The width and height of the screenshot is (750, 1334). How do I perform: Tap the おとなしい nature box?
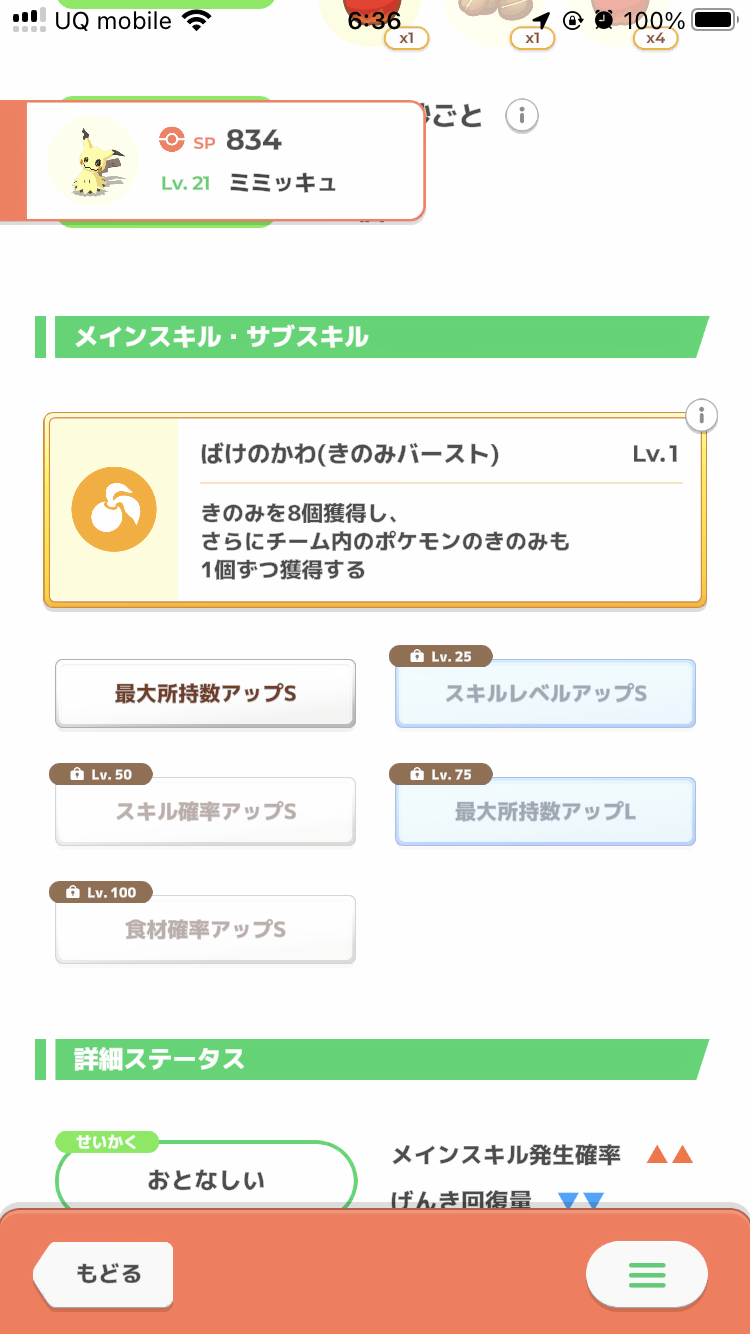point(206,1180)
